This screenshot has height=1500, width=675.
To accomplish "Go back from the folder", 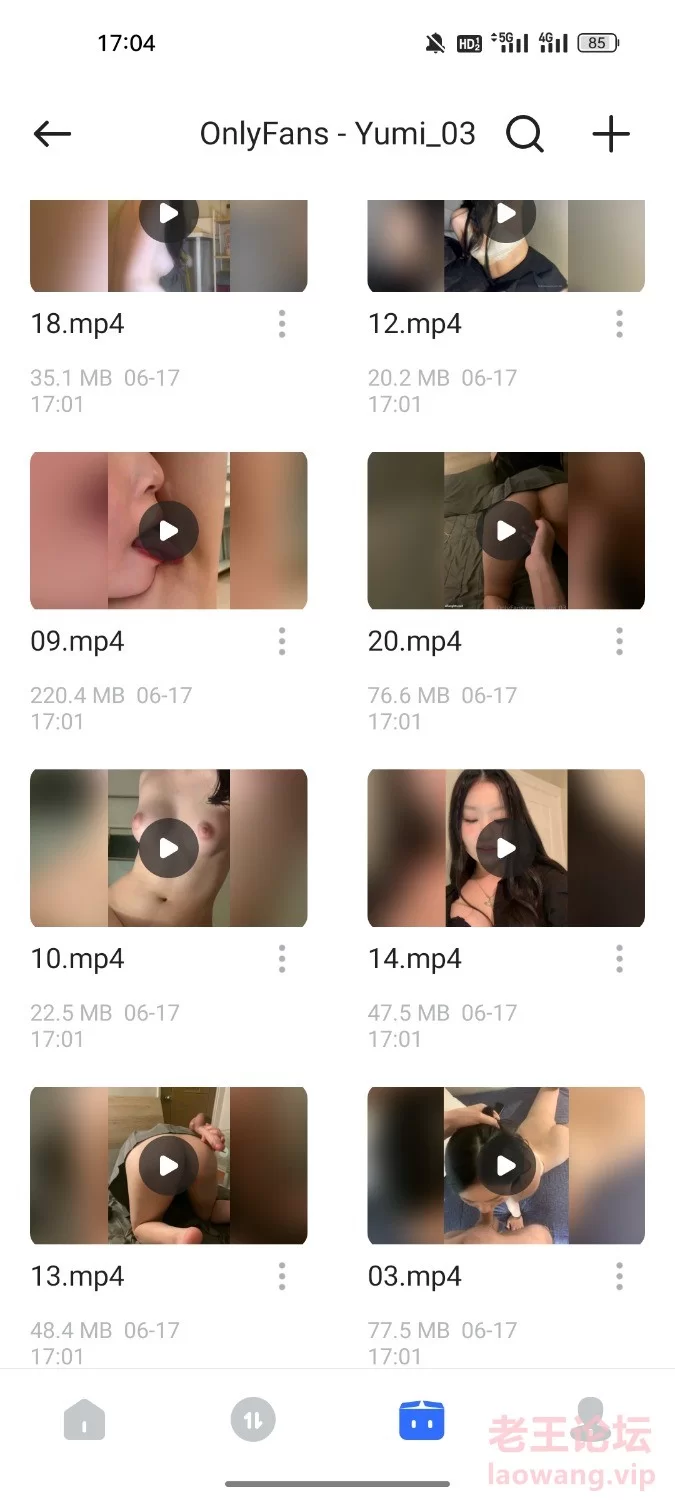I will (x=52, y=134).
